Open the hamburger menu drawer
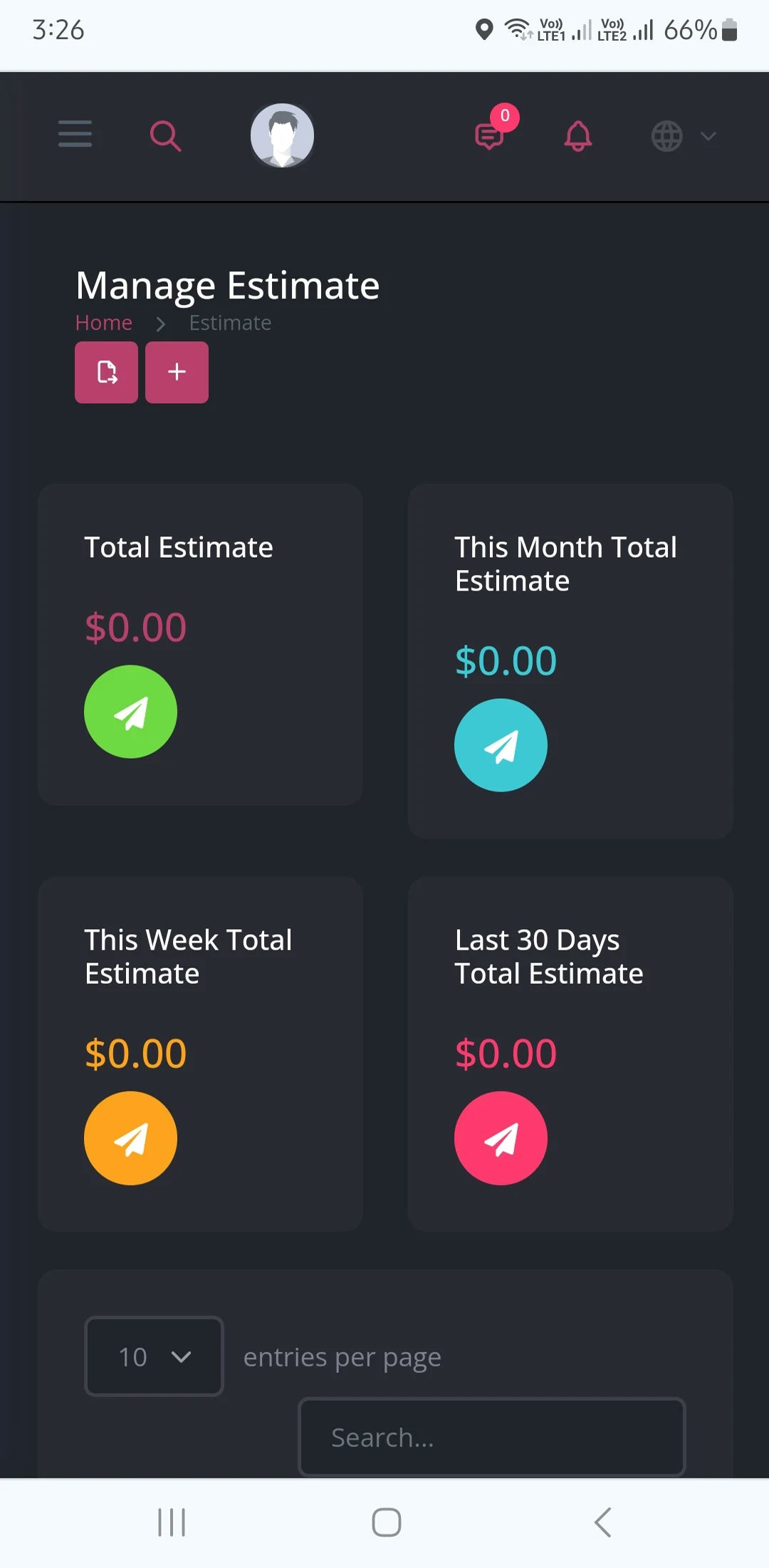This screenshot has width=769, height=1568. pyautogui.click(x=75, y=134)
